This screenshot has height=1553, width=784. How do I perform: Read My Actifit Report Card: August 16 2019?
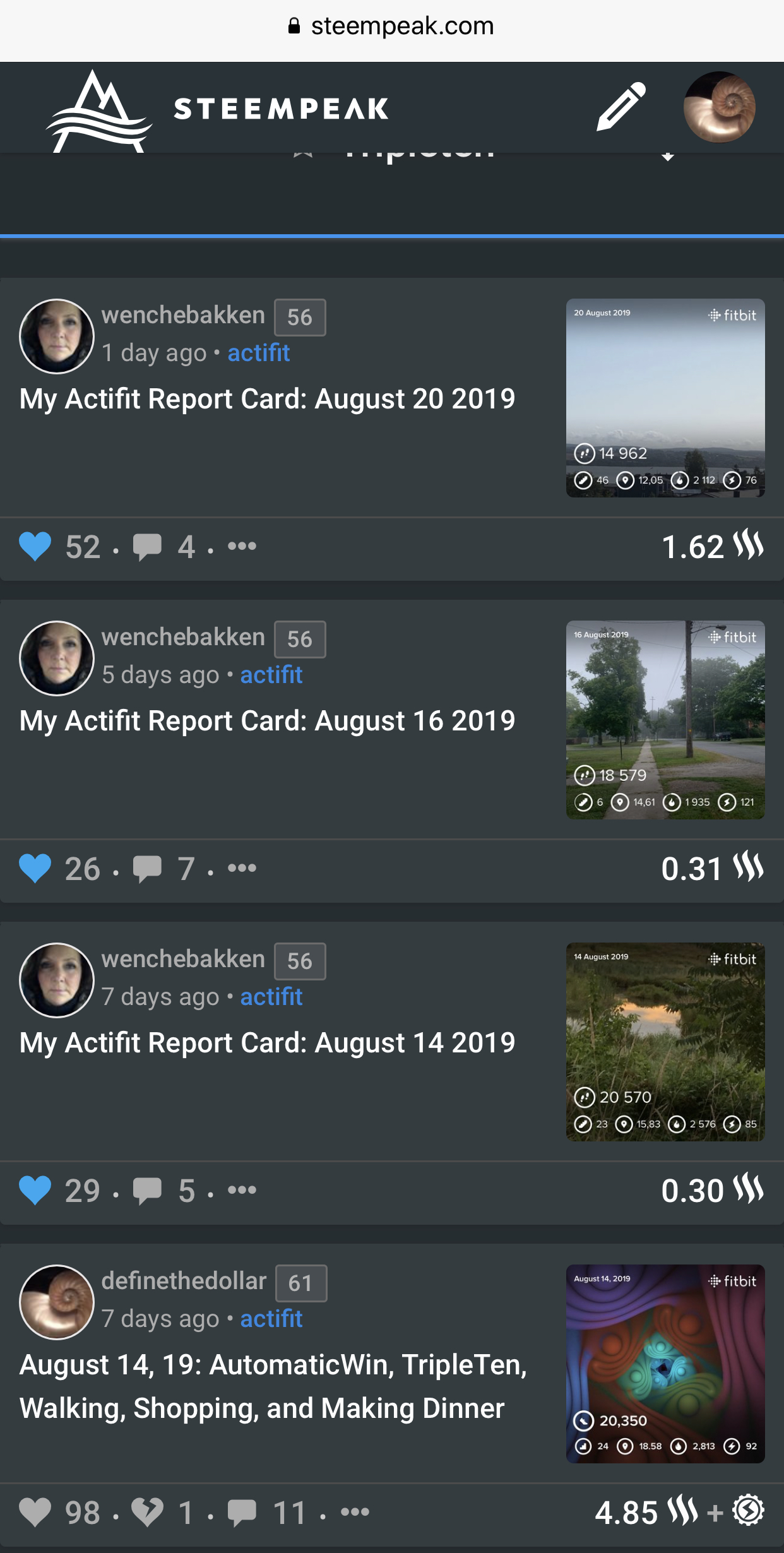[x=267, y=721]
